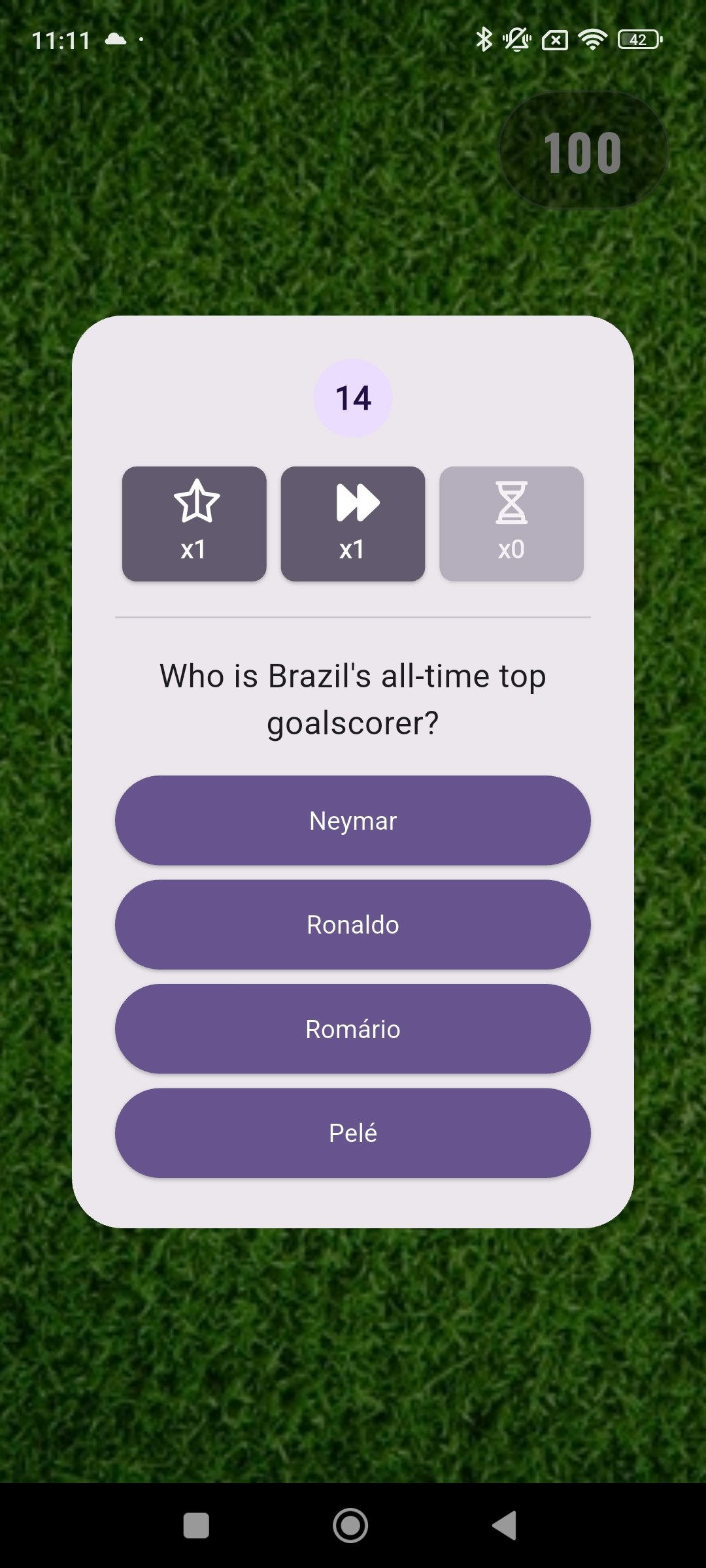Pick Pelé as Brazil's top goalscorer
This screenshot has height=1568, width=706.
point(353,1133)
